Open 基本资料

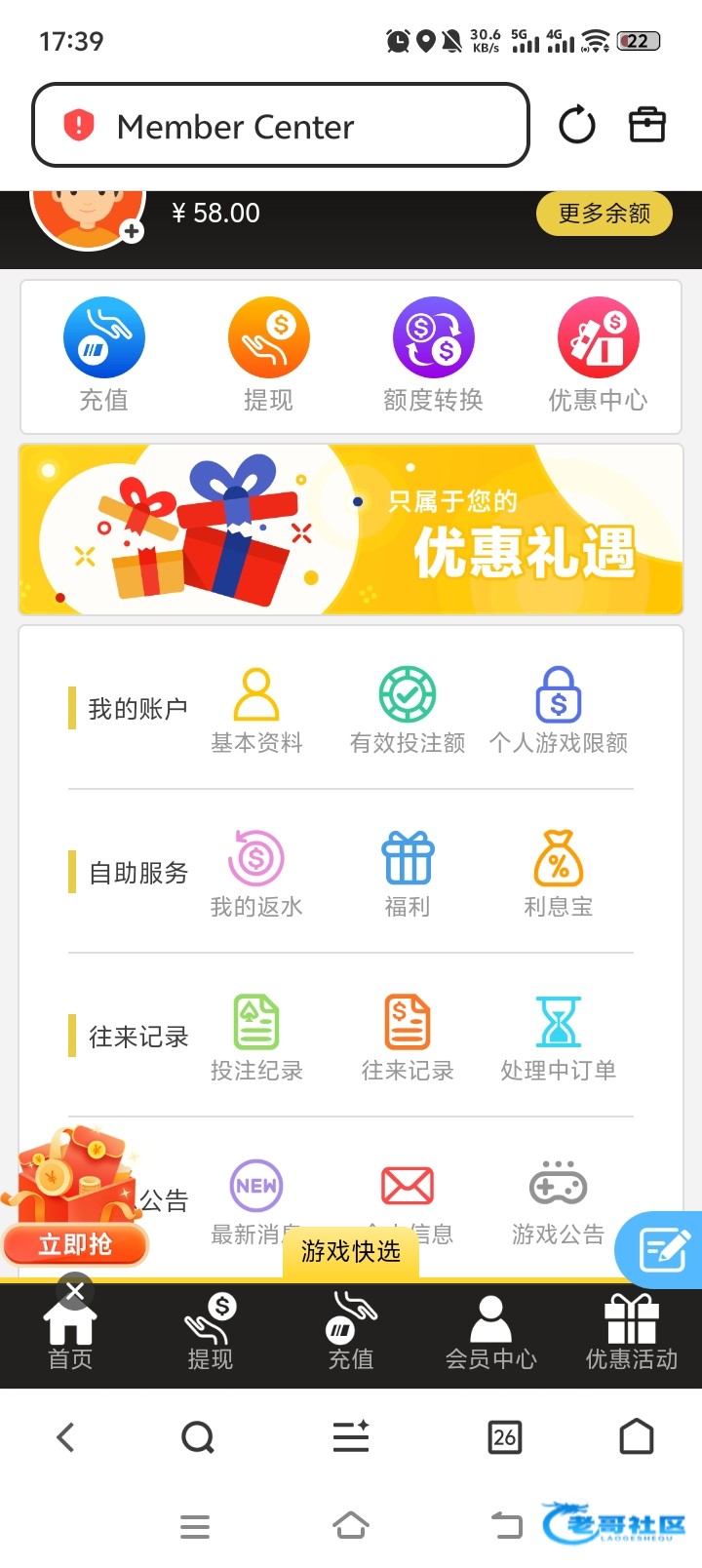point(256,712)
